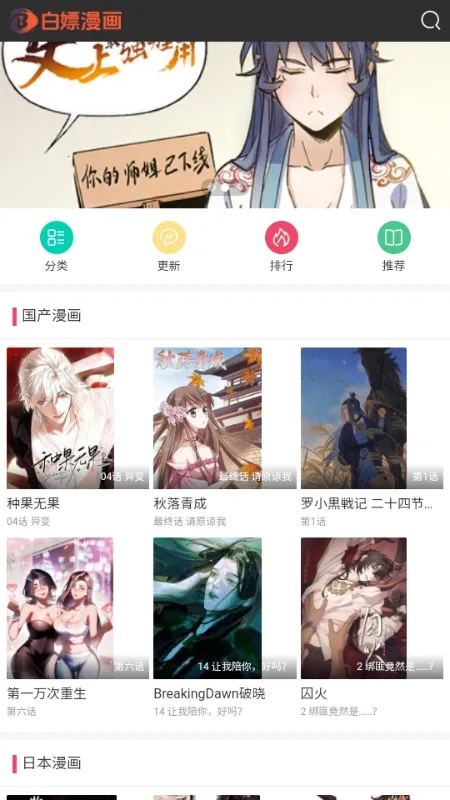Open the search icon in the top bar

pos(431,20)
